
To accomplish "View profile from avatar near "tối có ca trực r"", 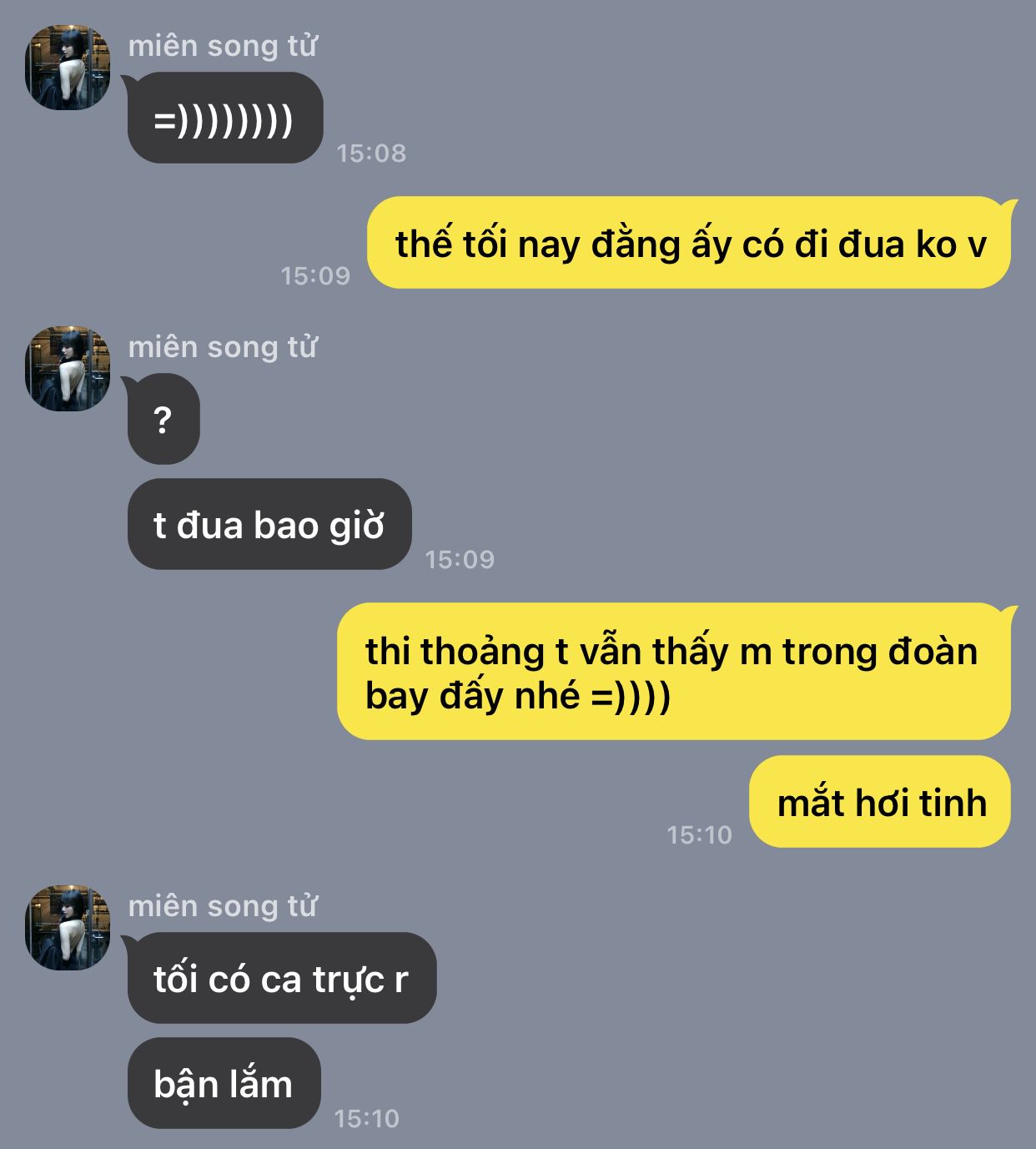I will [68, 928].
